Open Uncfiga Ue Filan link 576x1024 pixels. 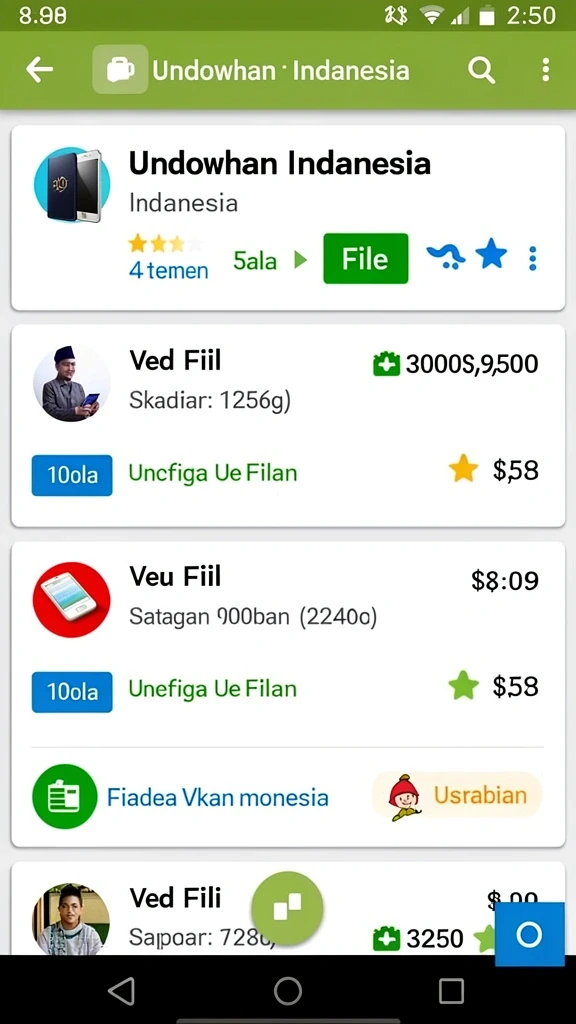(213, 472)
